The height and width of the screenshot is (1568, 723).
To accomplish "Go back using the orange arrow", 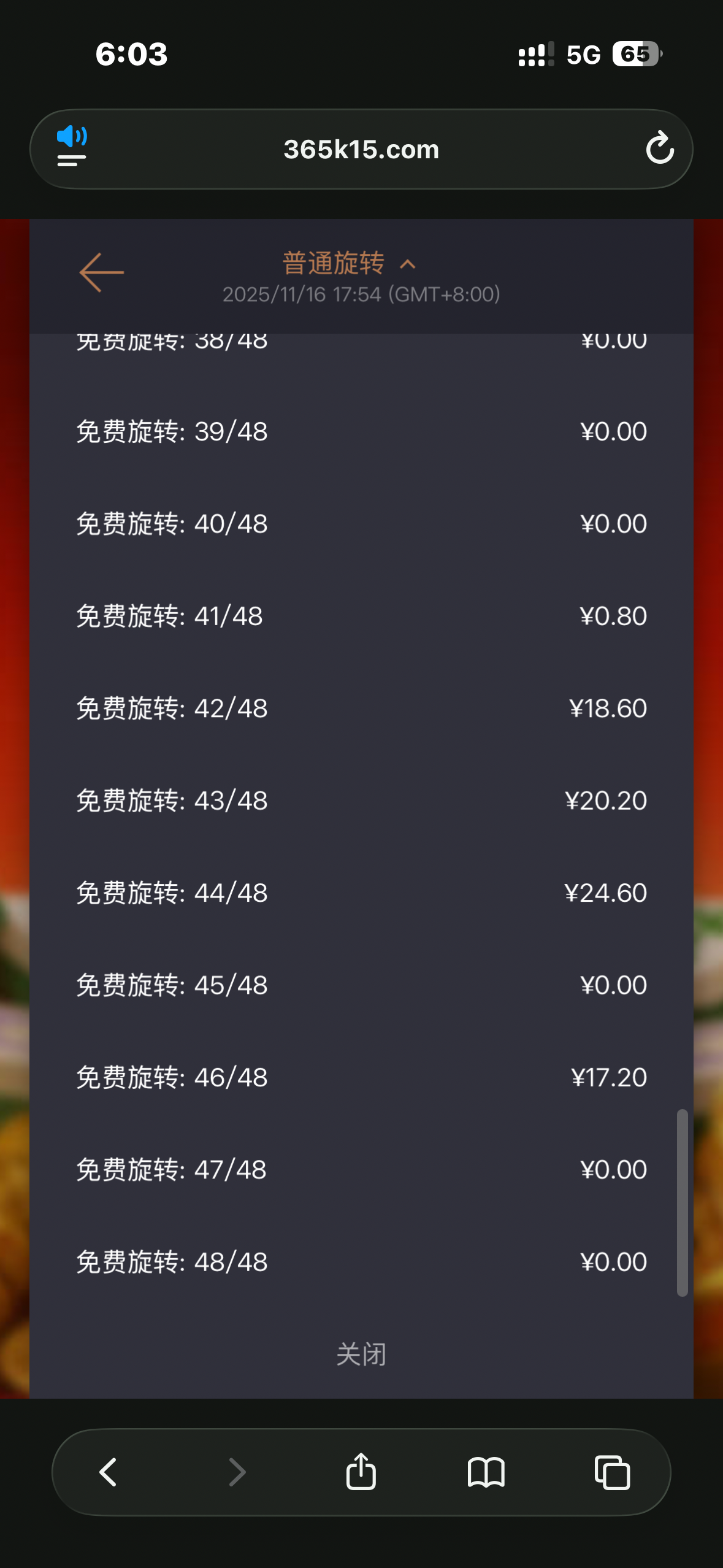I will point(102,272).
